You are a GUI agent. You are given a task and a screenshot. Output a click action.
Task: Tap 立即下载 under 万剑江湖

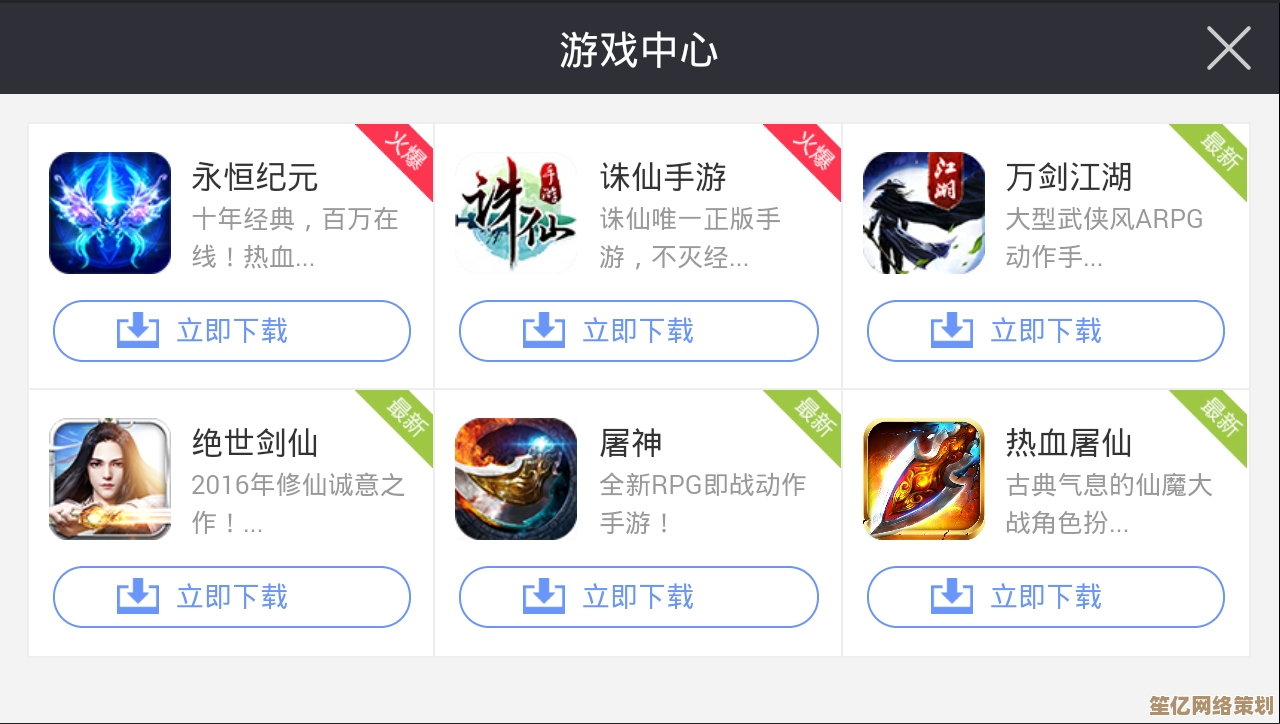(1045, 331)
